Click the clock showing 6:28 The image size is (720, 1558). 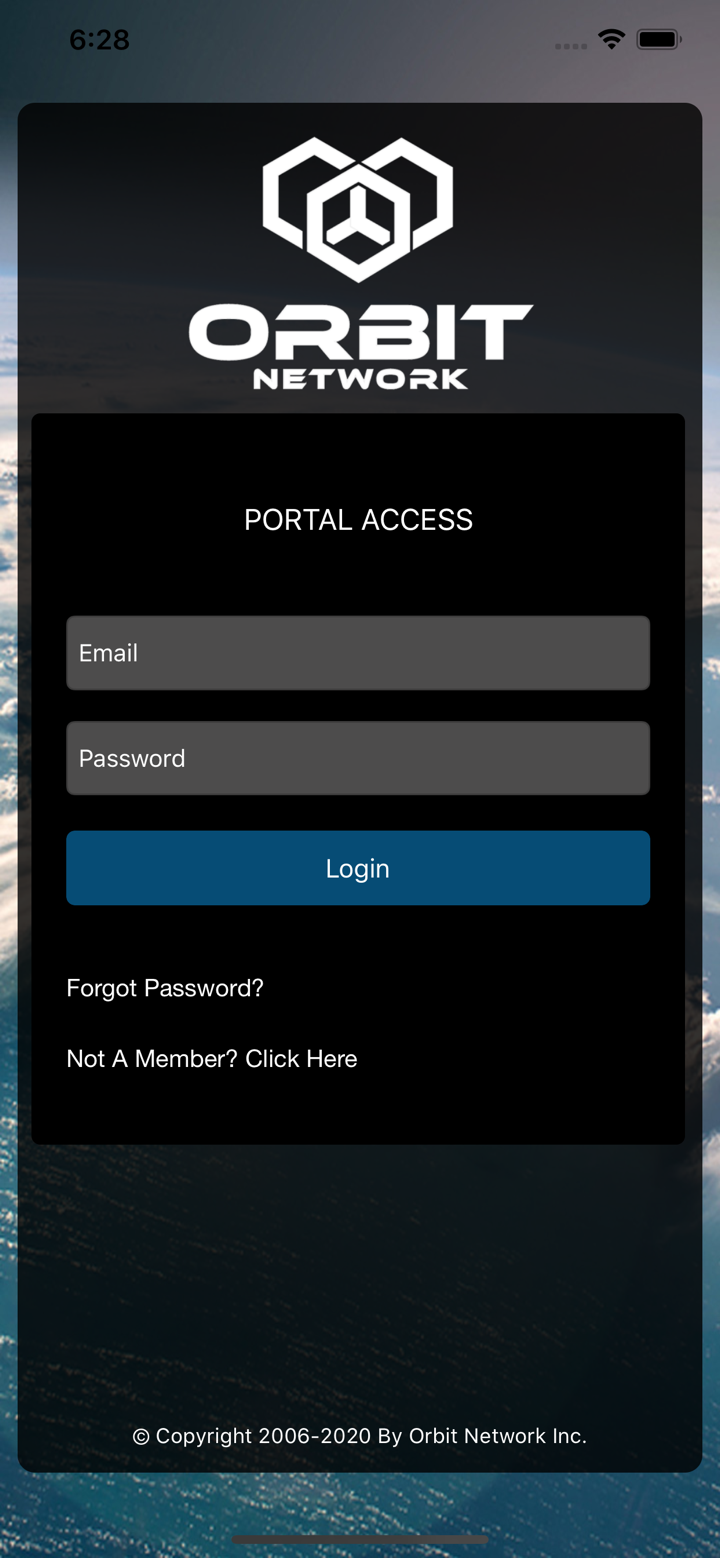[99, 40]
